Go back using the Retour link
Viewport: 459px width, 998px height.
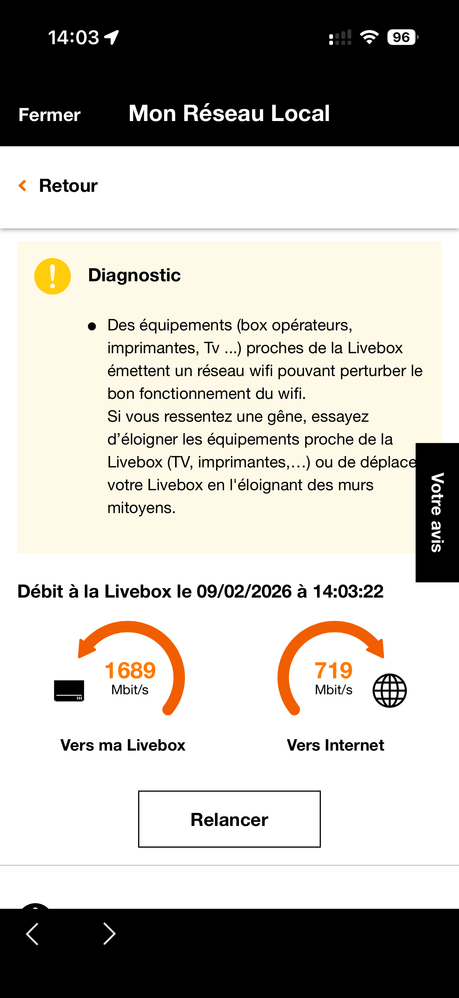(58, 186)
